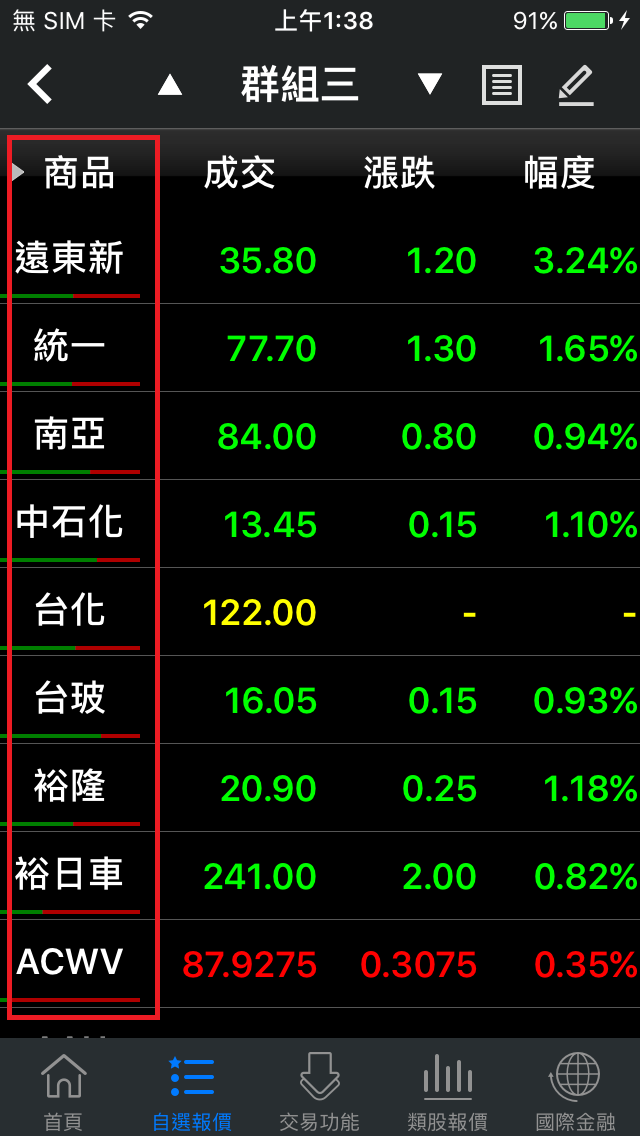Open the list view icon
Screen dimensions: 640x1136
tap(502, 85)
